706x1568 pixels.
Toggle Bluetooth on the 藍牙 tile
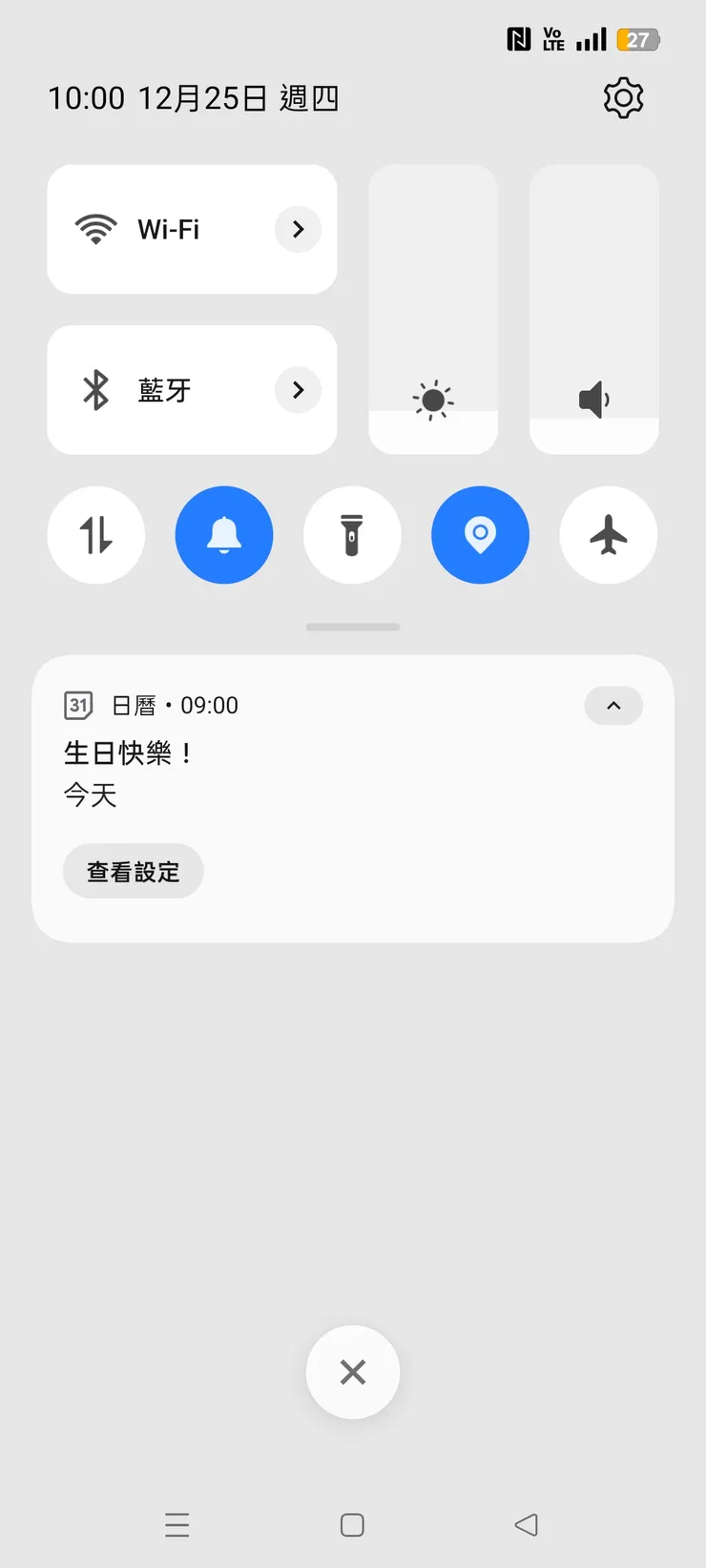[153, 389]
